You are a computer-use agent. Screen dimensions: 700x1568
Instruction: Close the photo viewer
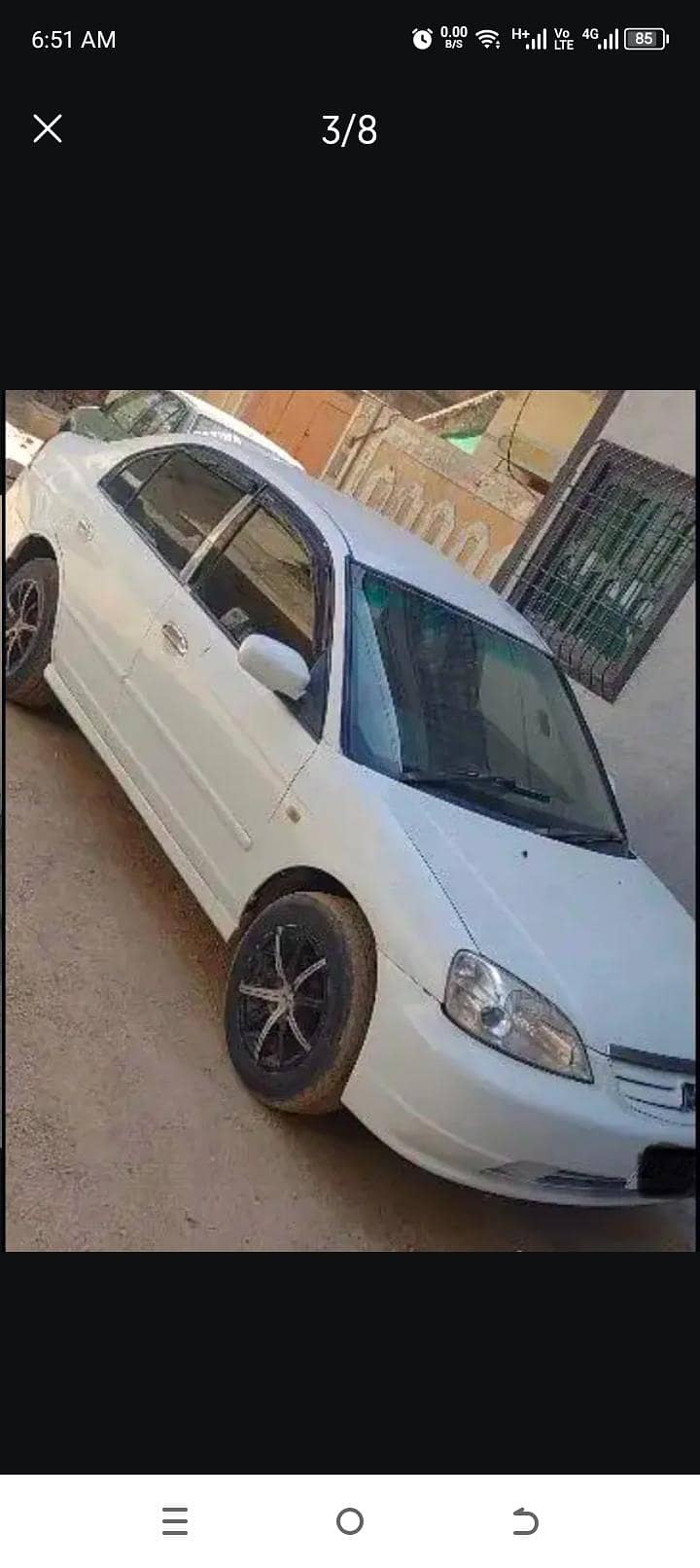coord(48,128)
